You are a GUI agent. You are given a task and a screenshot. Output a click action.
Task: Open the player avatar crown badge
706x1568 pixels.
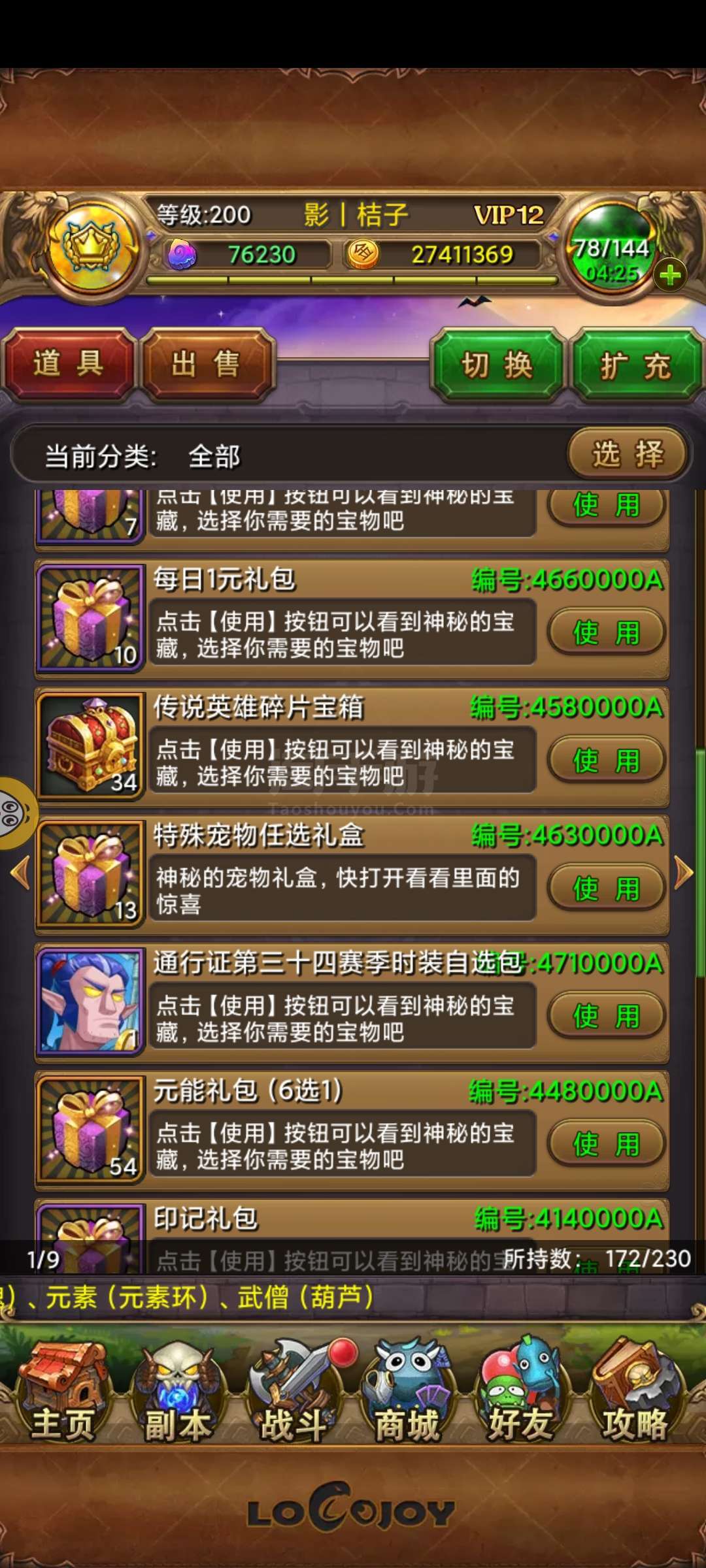[x=90, y=249]
